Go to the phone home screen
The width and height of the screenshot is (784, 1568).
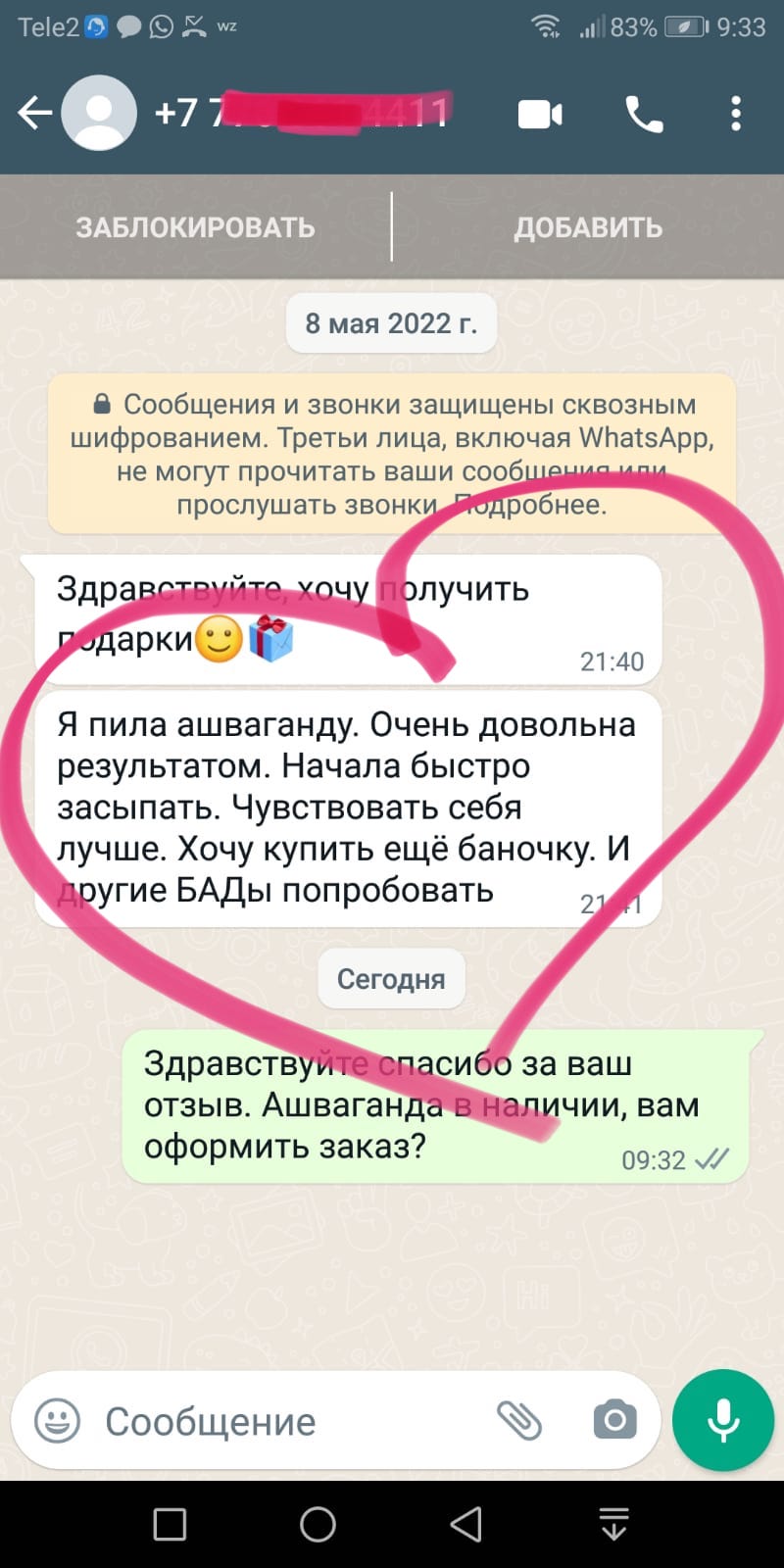[318, 1525]
